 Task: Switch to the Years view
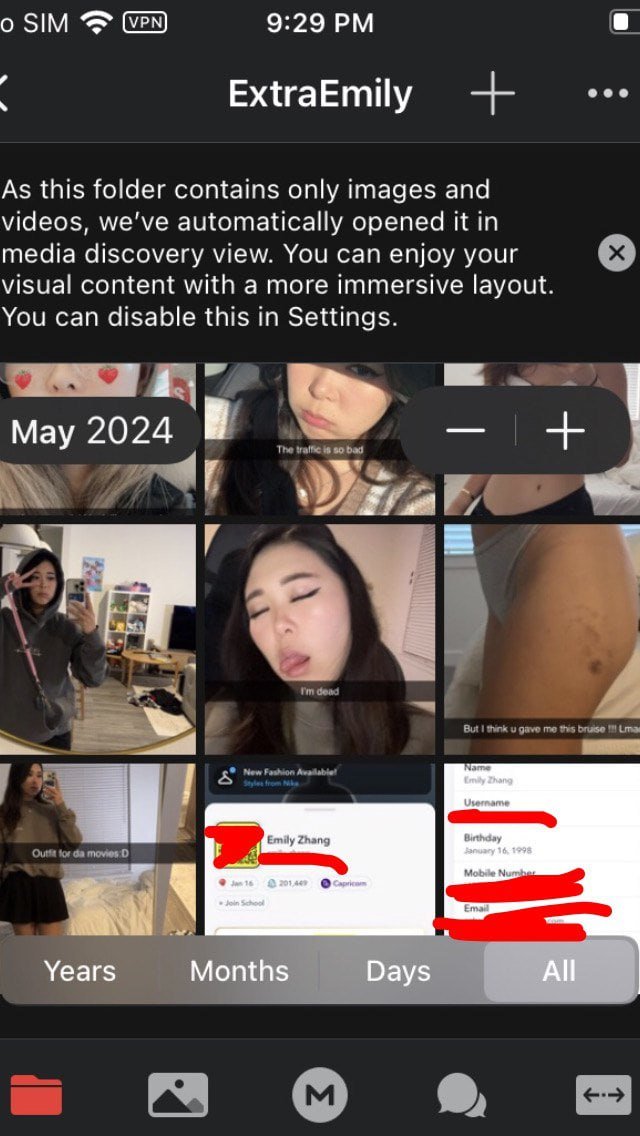point(80,971)
